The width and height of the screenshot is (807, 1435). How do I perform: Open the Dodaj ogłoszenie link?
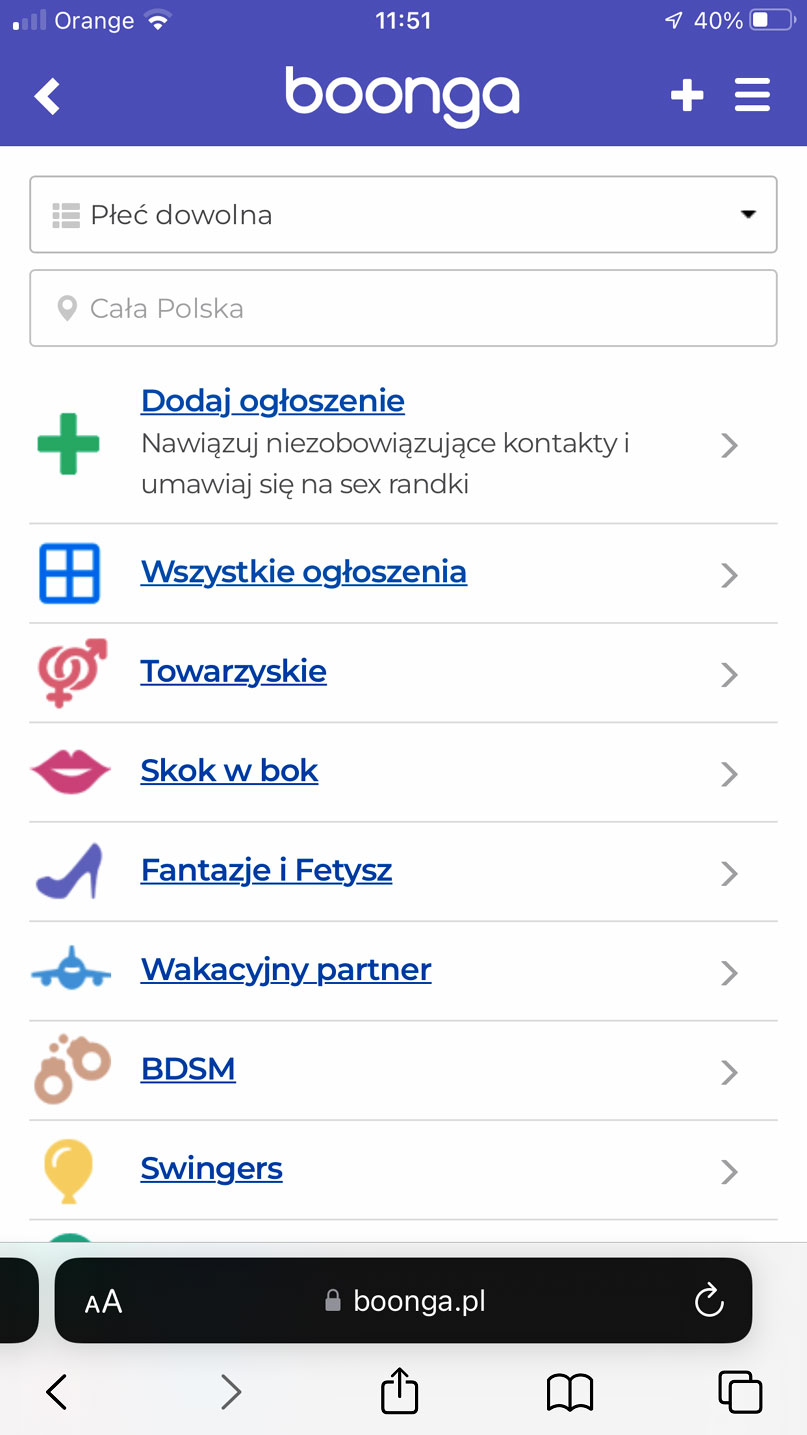(x=273, y=401)
